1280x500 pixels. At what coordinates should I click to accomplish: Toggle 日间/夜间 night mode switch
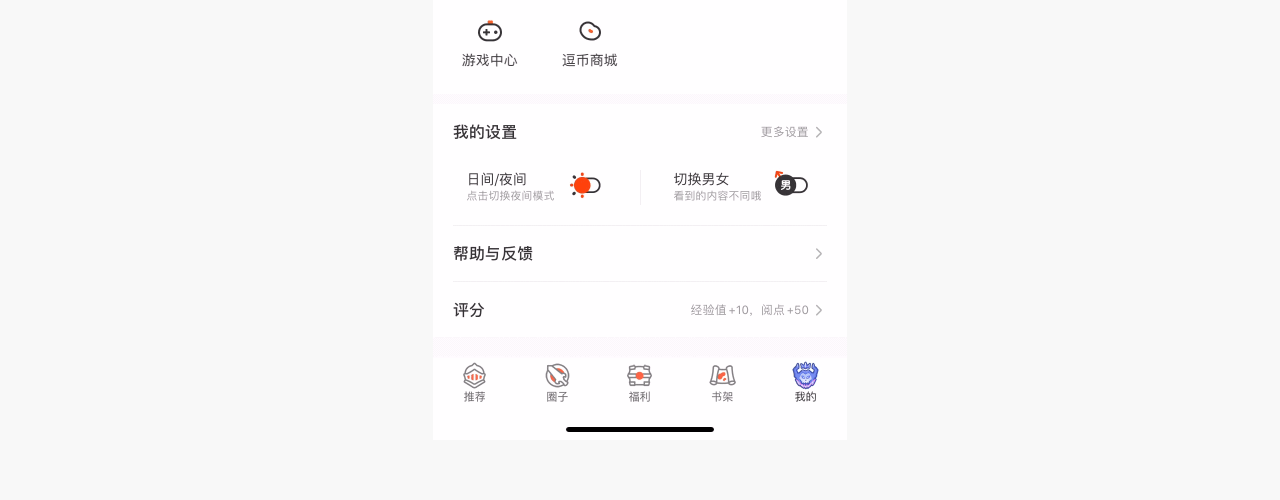[586, 185]
